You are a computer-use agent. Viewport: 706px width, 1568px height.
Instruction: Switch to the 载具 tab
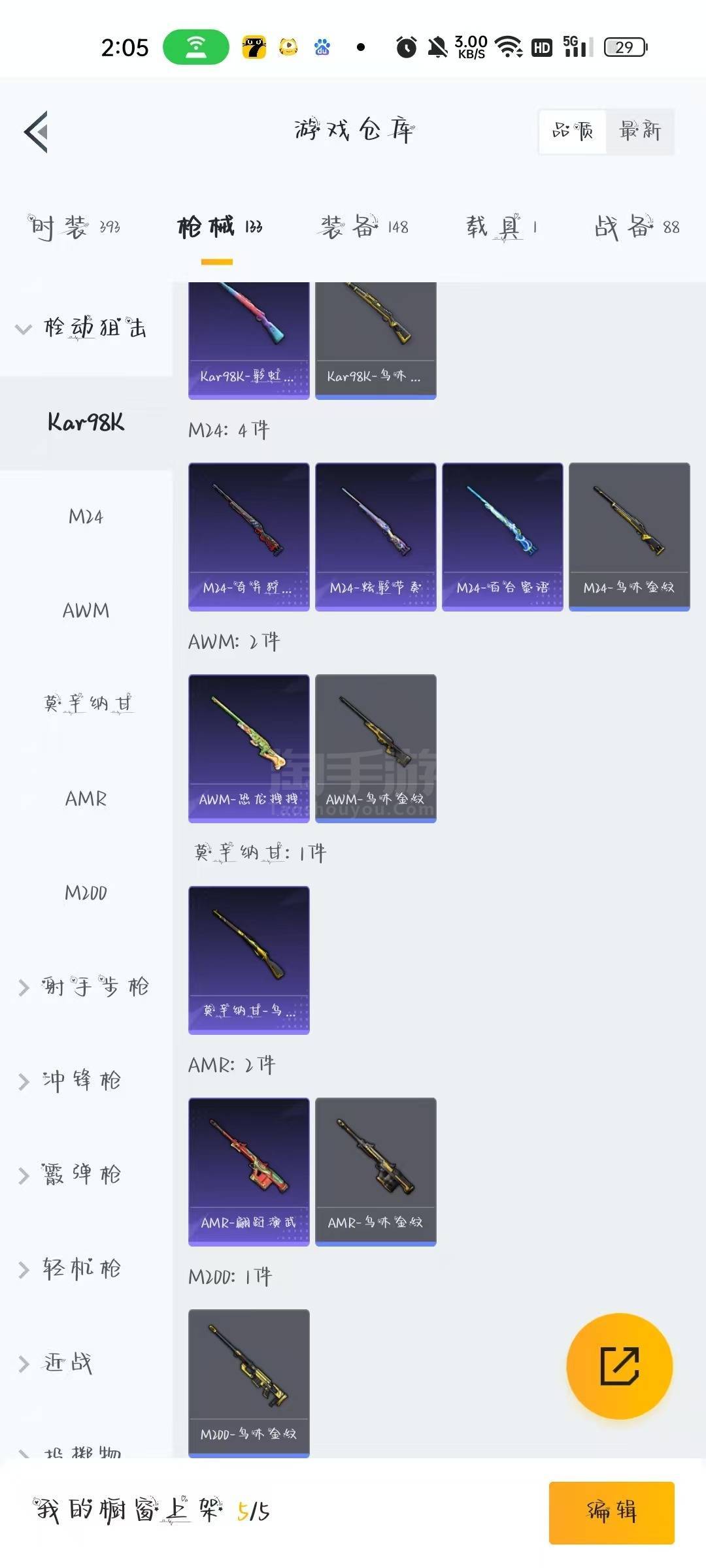pos(501,227)
